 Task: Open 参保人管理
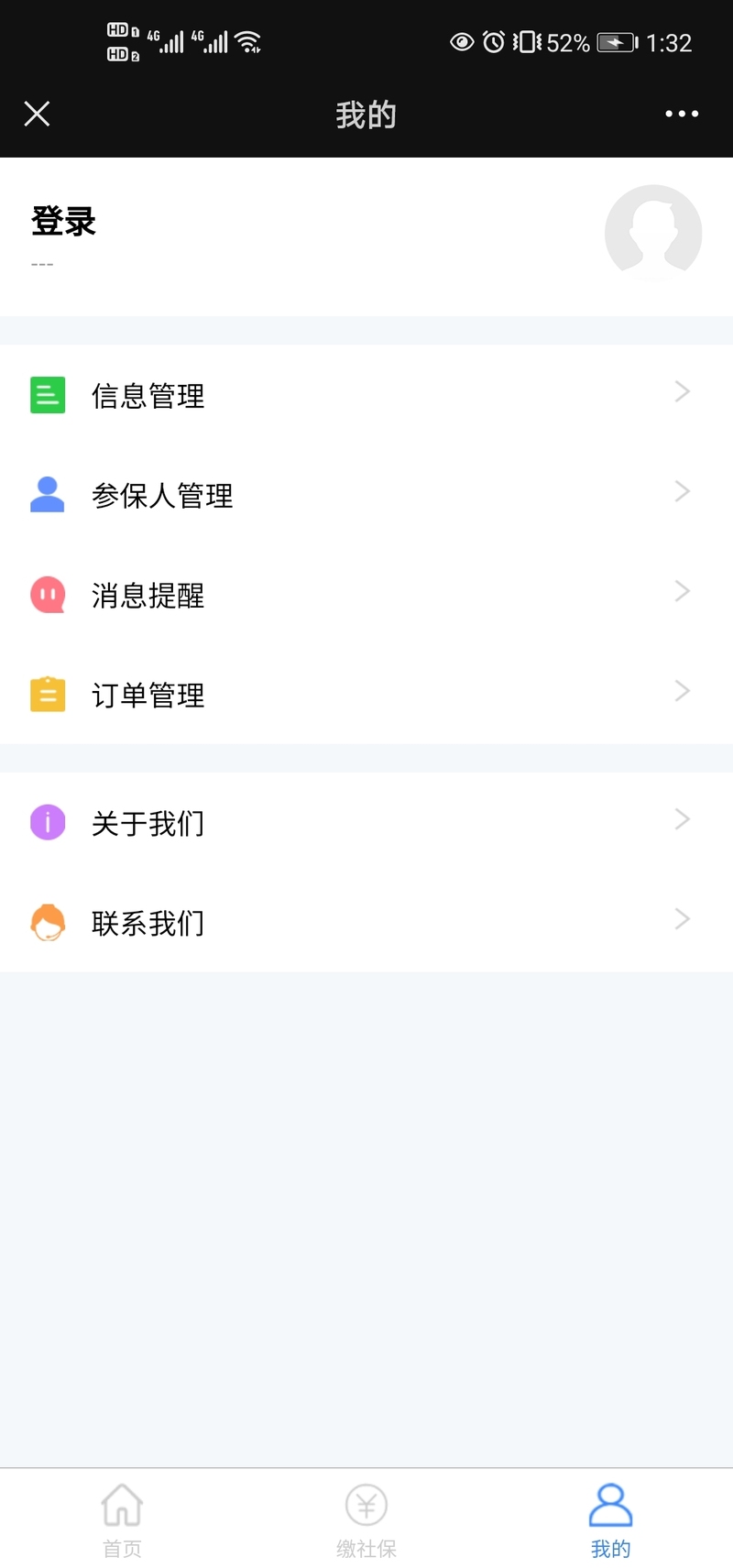366,495
